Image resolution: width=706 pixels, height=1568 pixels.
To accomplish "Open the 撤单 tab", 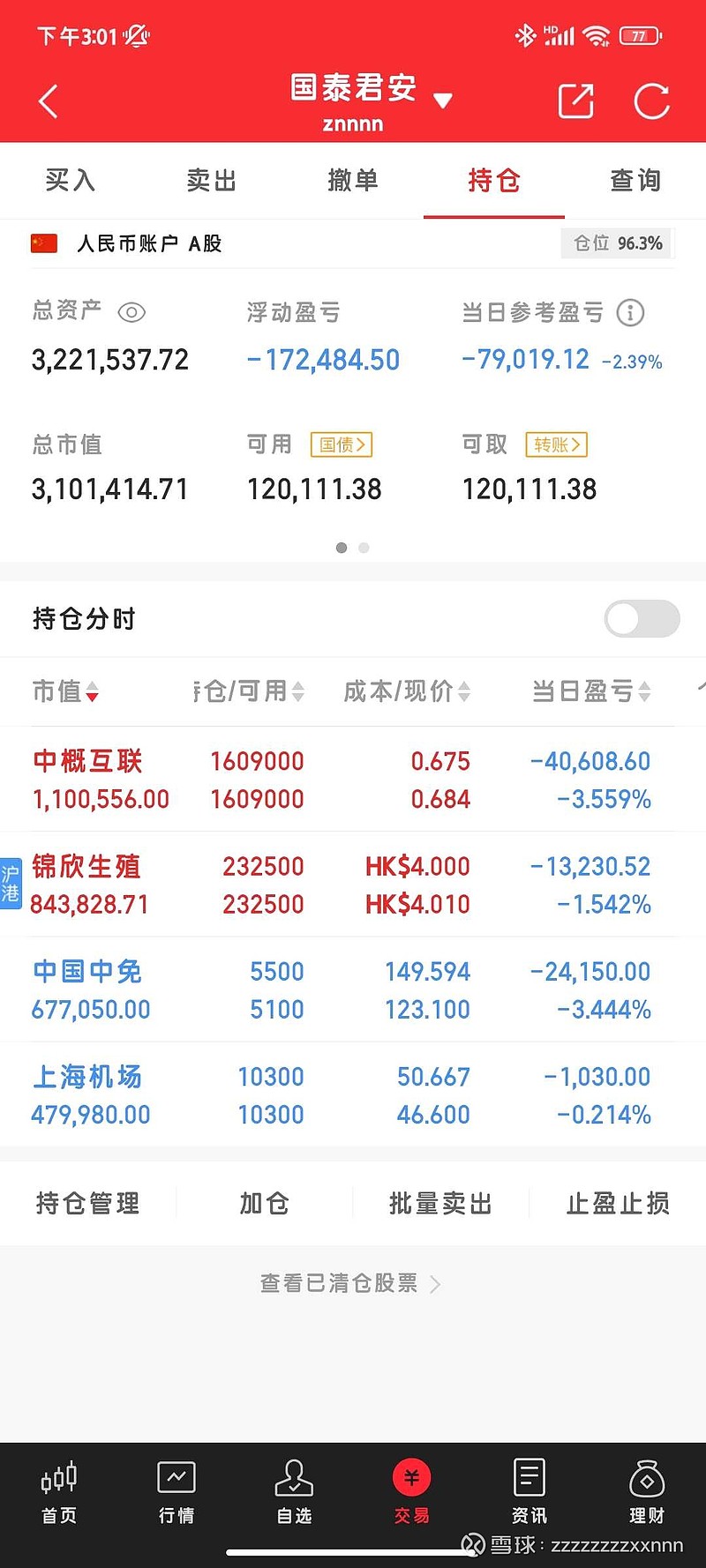I will (x=353, y=181).
